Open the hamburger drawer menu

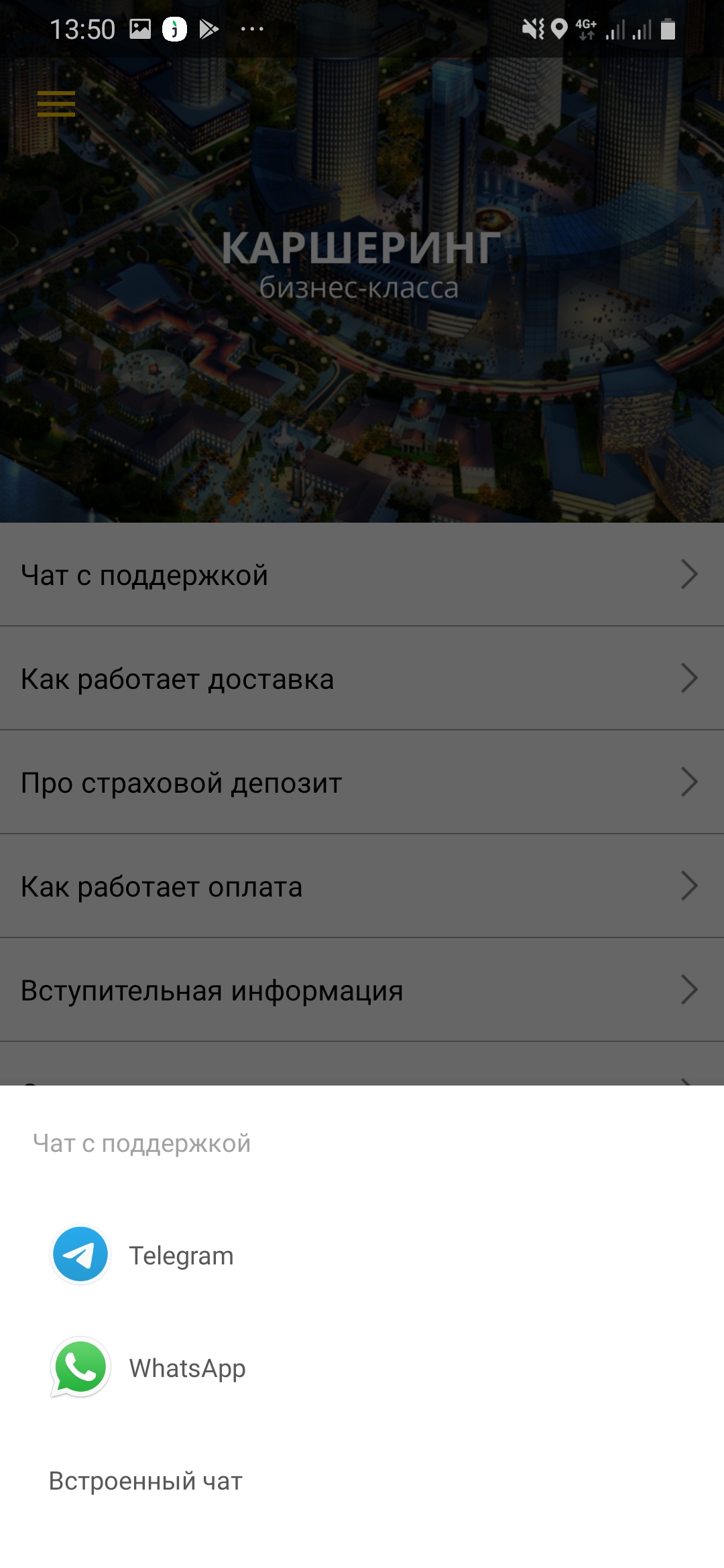point(56,104)
